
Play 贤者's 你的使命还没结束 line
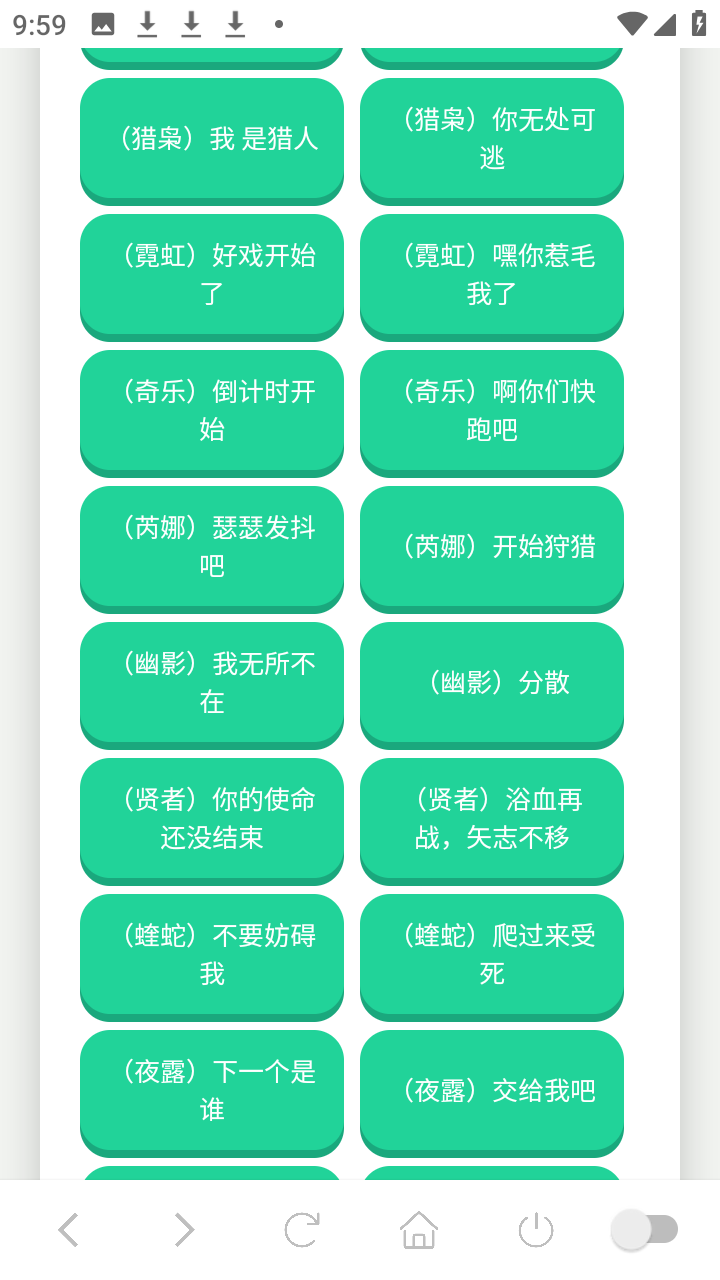[211, 820]
